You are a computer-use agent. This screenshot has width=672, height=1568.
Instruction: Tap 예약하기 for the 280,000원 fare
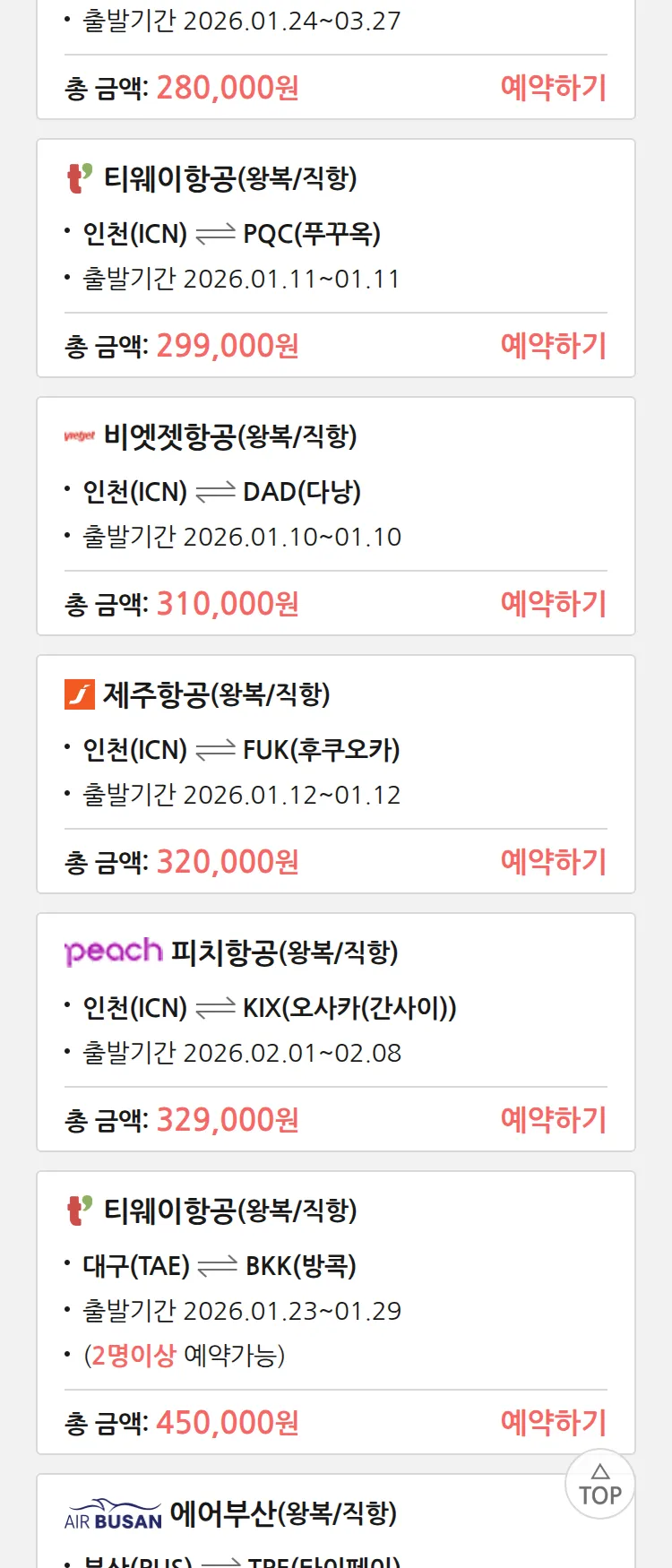(553, 88)
